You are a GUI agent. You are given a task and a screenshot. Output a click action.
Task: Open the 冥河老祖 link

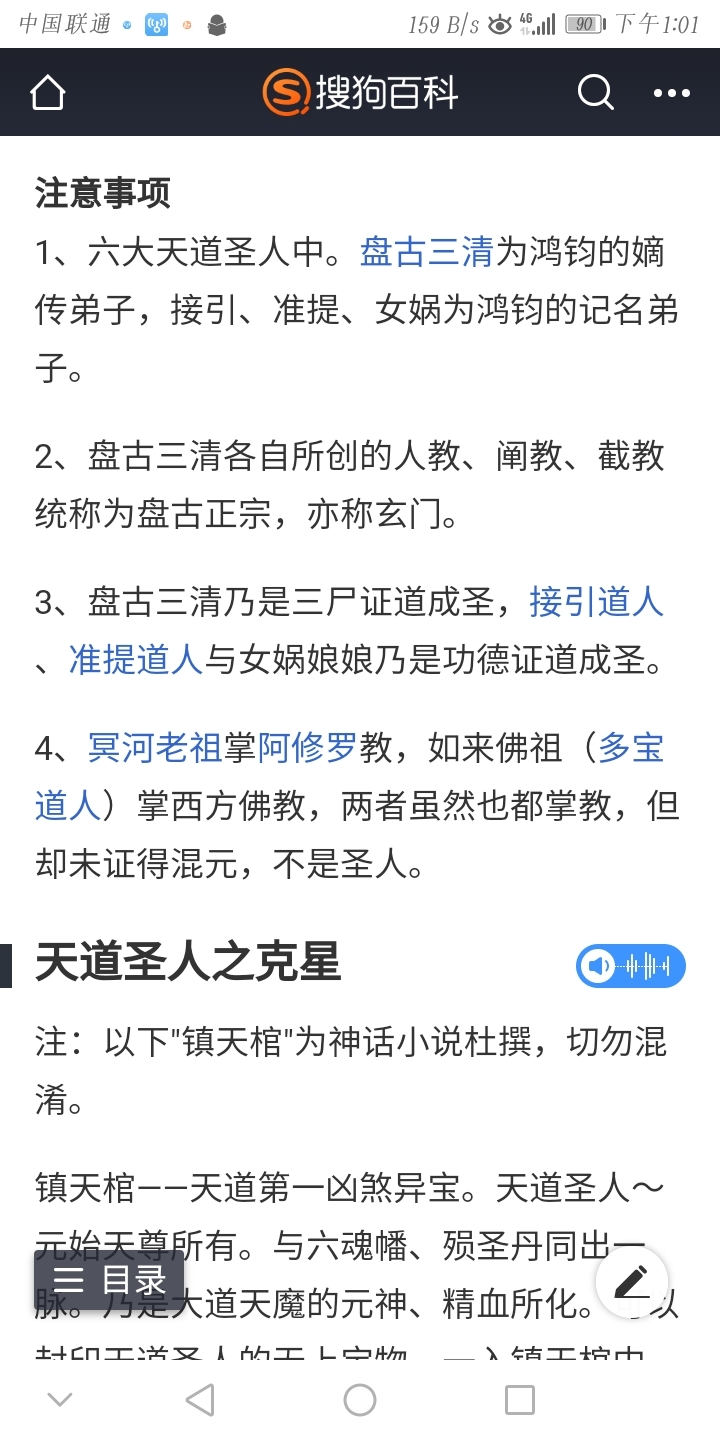[x=155, y=748]
